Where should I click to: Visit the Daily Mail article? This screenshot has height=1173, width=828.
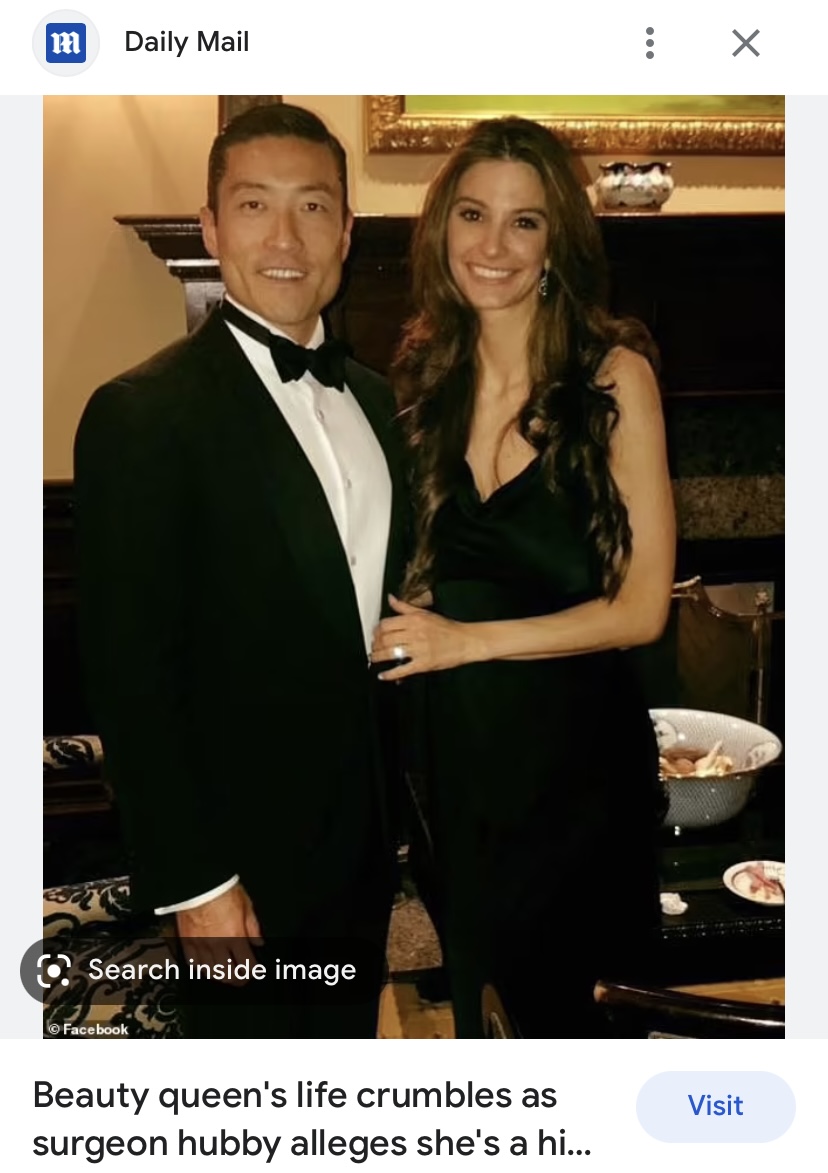pos(715,1106)
